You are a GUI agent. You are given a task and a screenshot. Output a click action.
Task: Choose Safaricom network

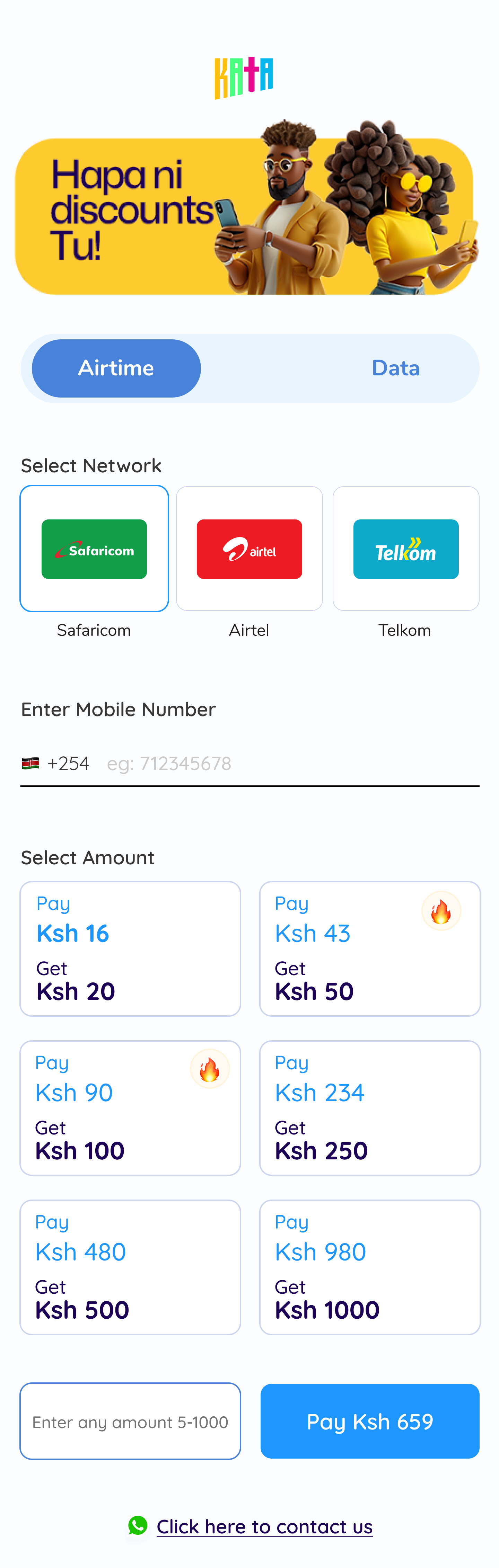(x=95, y=549)
